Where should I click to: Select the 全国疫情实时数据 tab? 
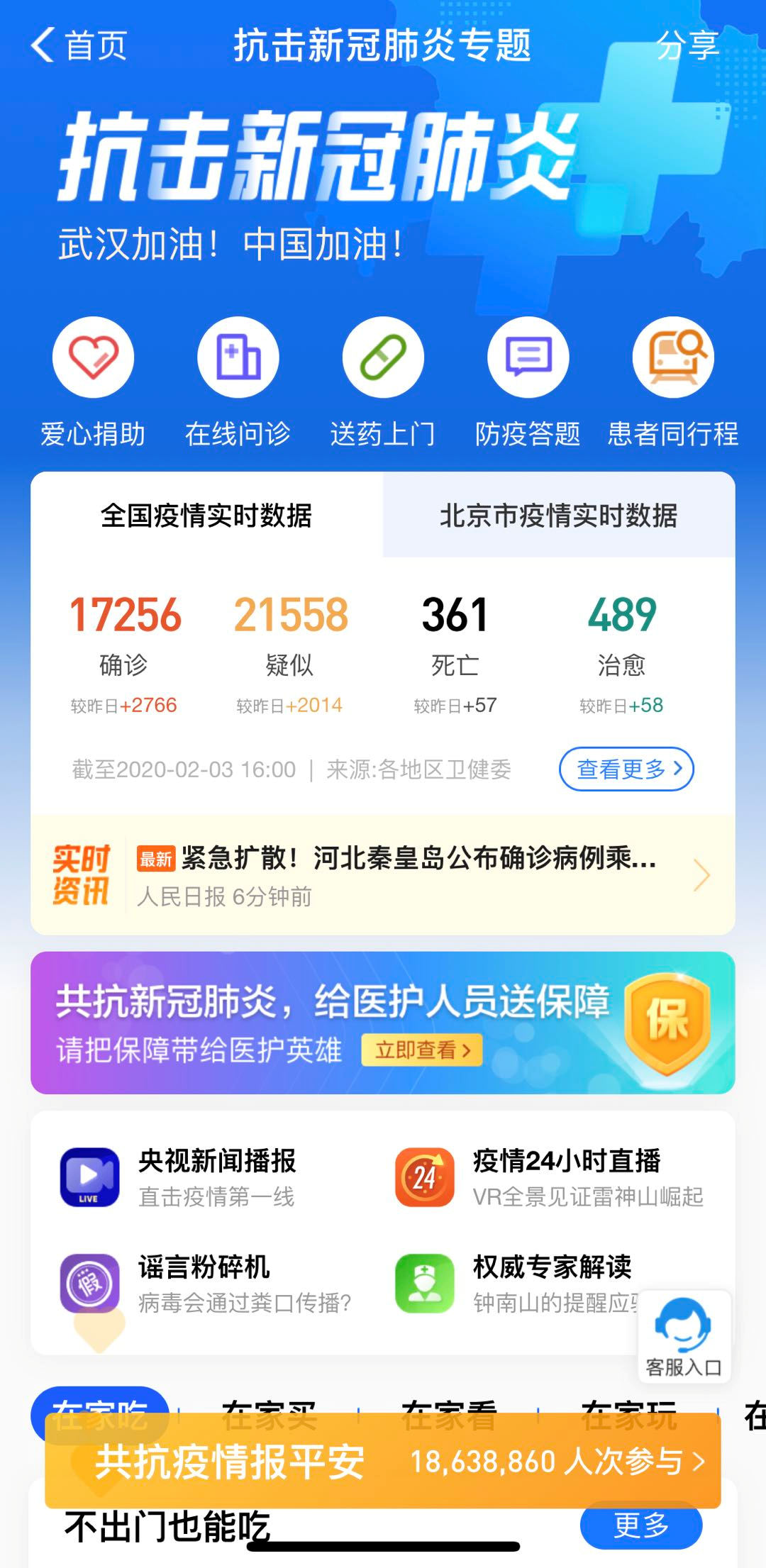click(x=206, y=518)
